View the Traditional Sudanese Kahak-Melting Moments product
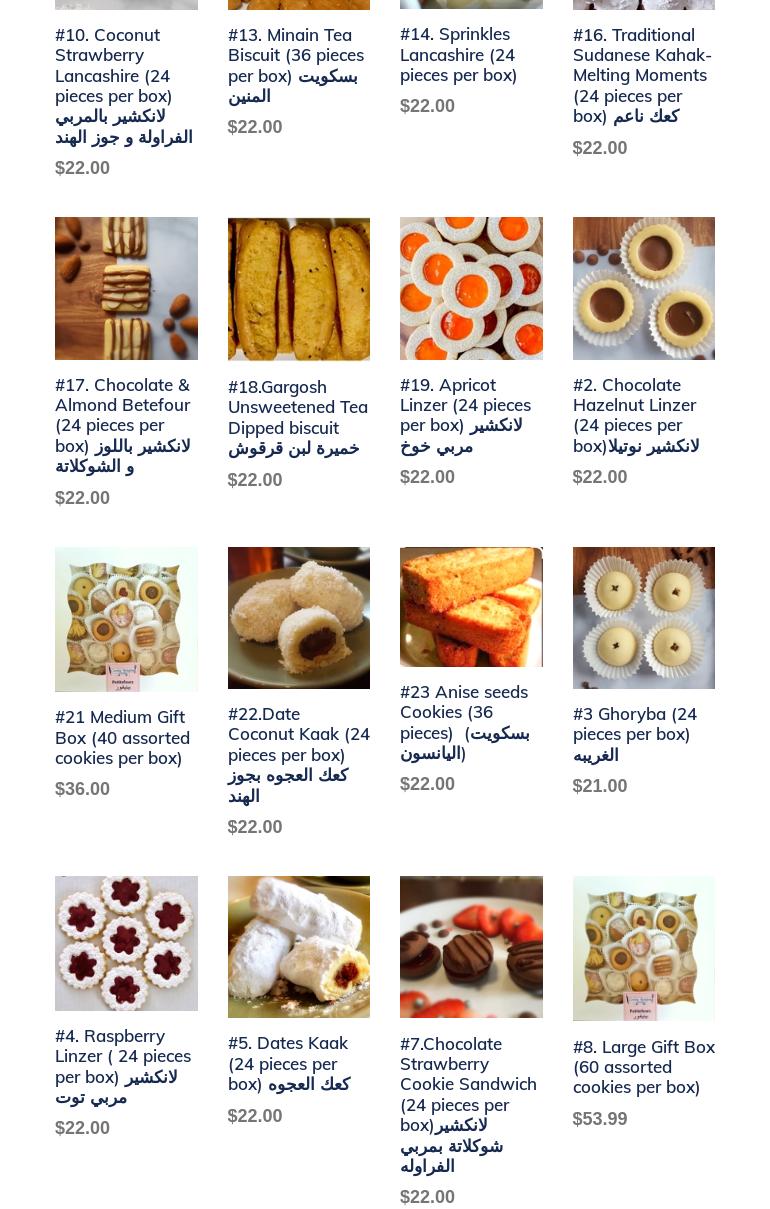 pos(642,75)
